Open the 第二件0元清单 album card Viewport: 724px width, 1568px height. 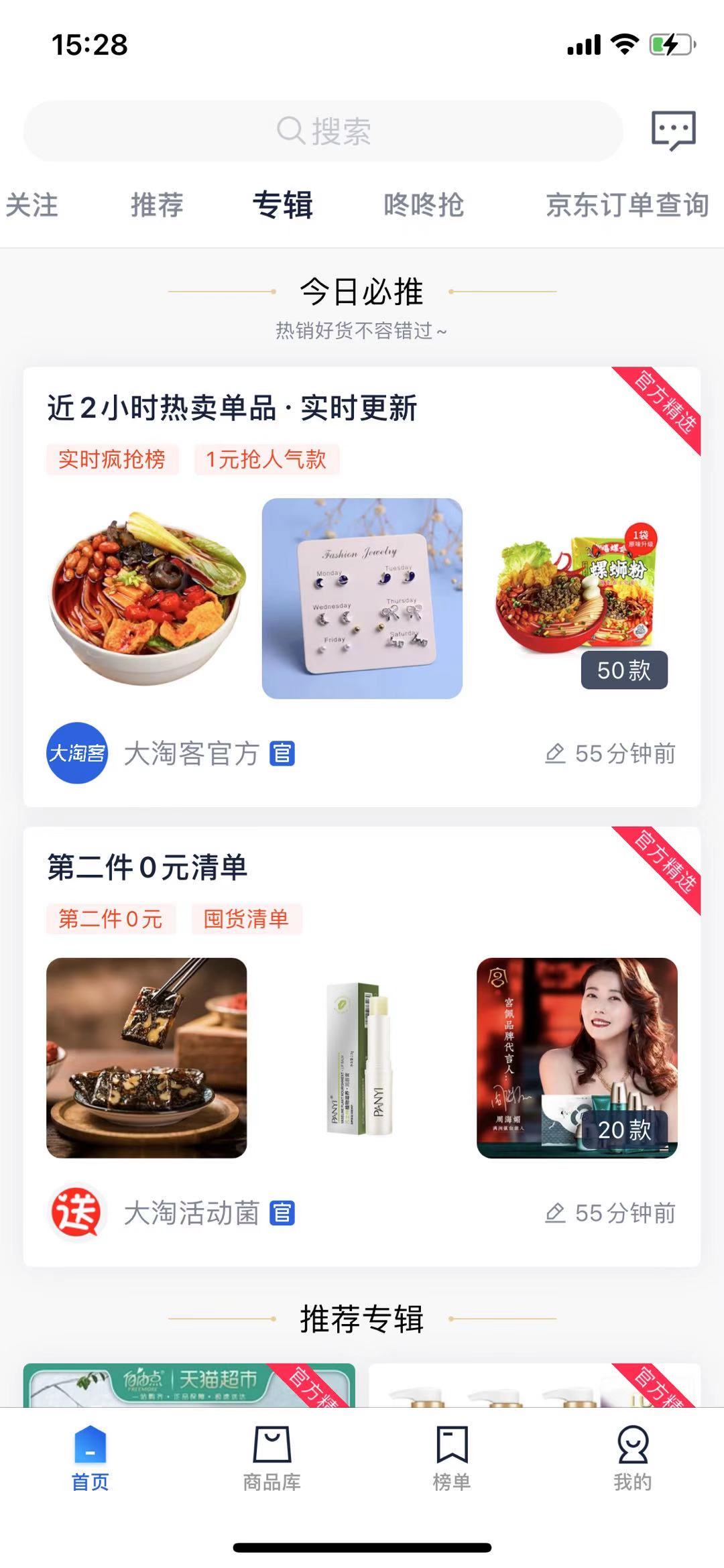pyautogui.click(x=147, y=867)
